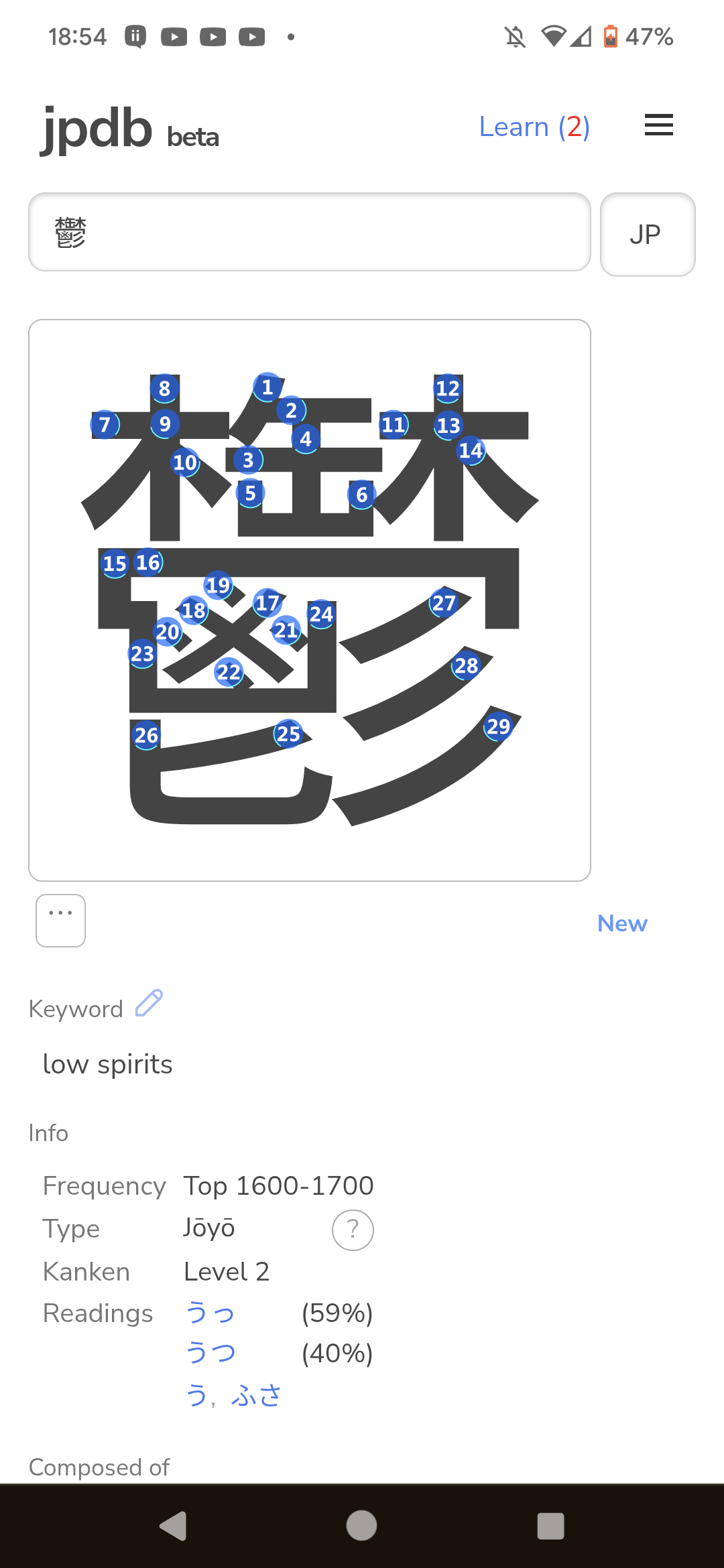This screenshot has width=724, height=1568.
Task: Return to the home screen
Action: pos(361,1526)
